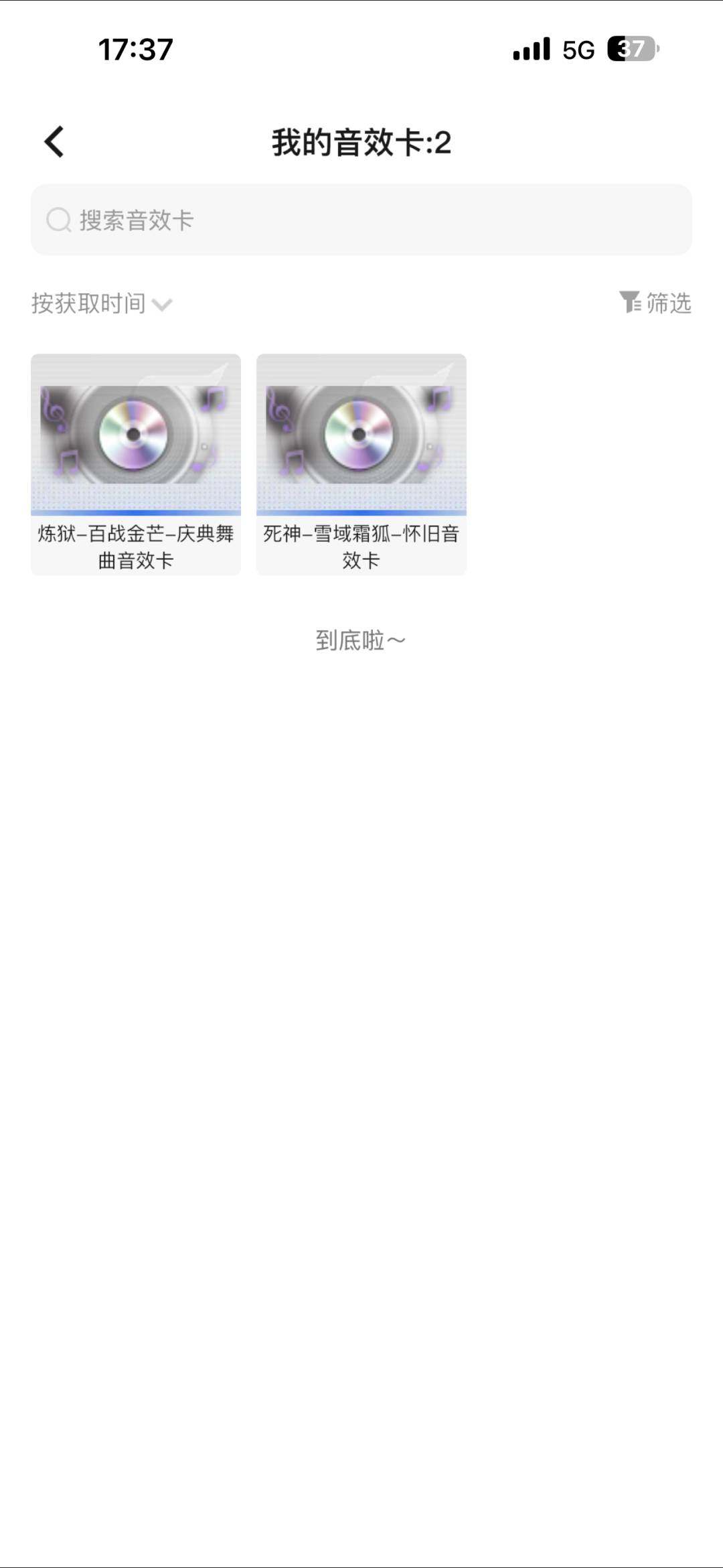Tap the 搜索音效卡 search input field
723x1568 pixels.
pyautogui.click(x=361, y=220)
